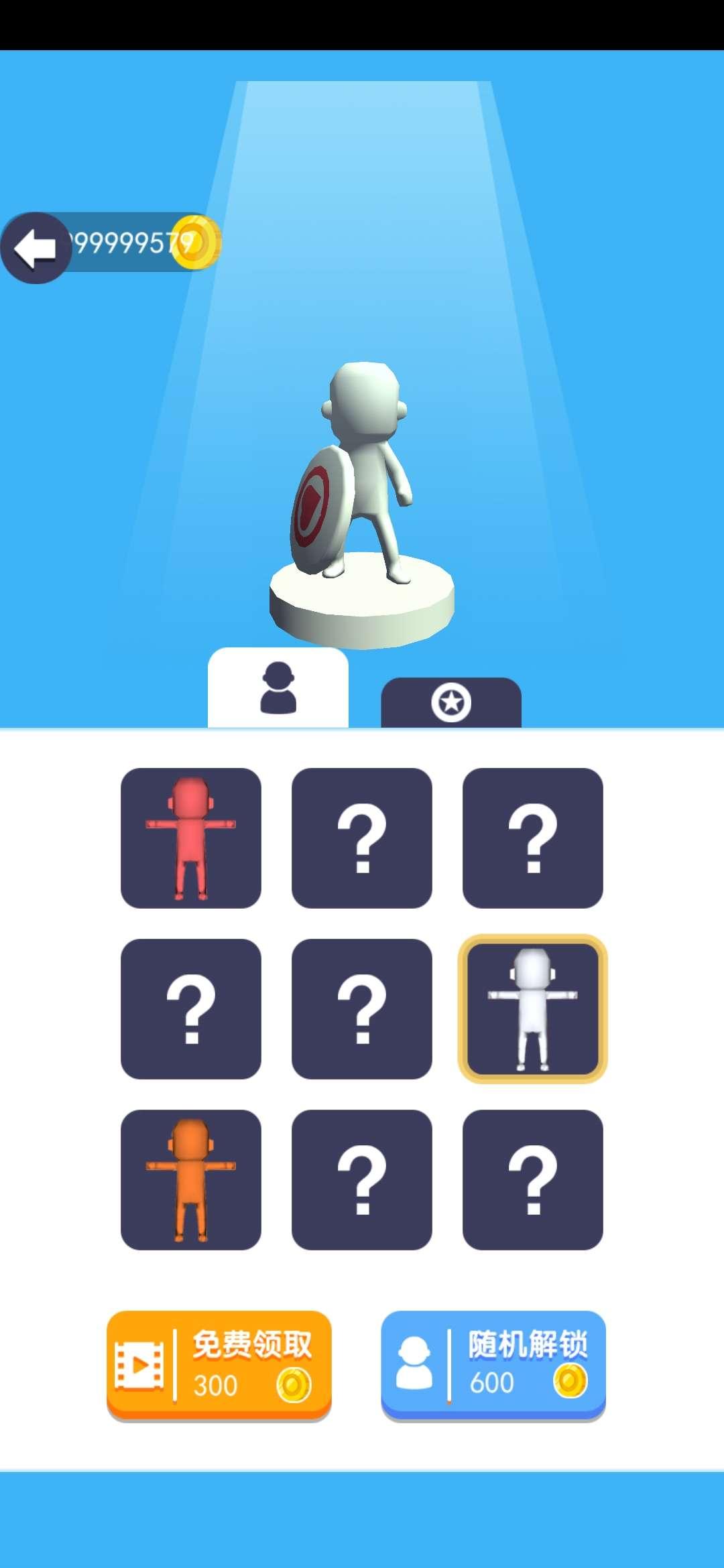Watch video for free 300 coins
Image resolution: width=724 pixels, height=1568 pixels.
coord(219,1364)
